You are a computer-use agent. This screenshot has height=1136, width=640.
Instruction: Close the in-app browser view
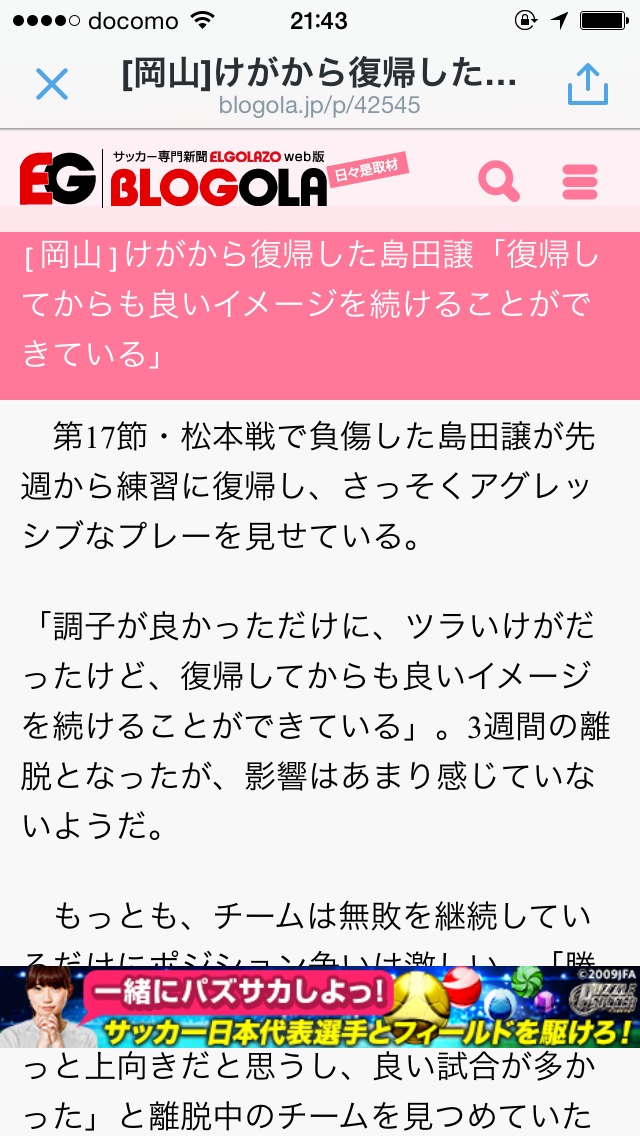click(x=52, y=85)
